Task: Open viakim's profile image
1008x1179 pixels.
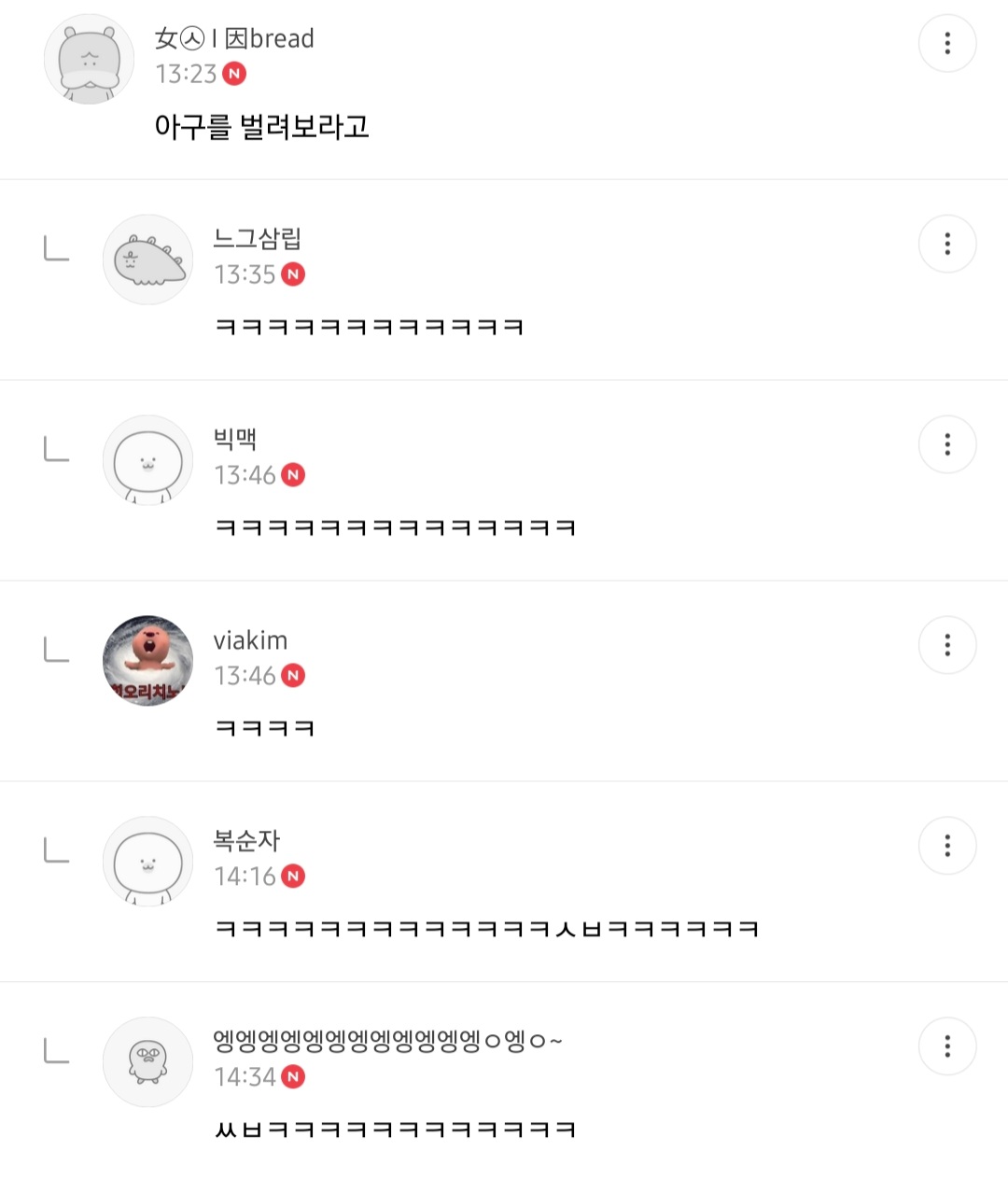Action: 147,662
